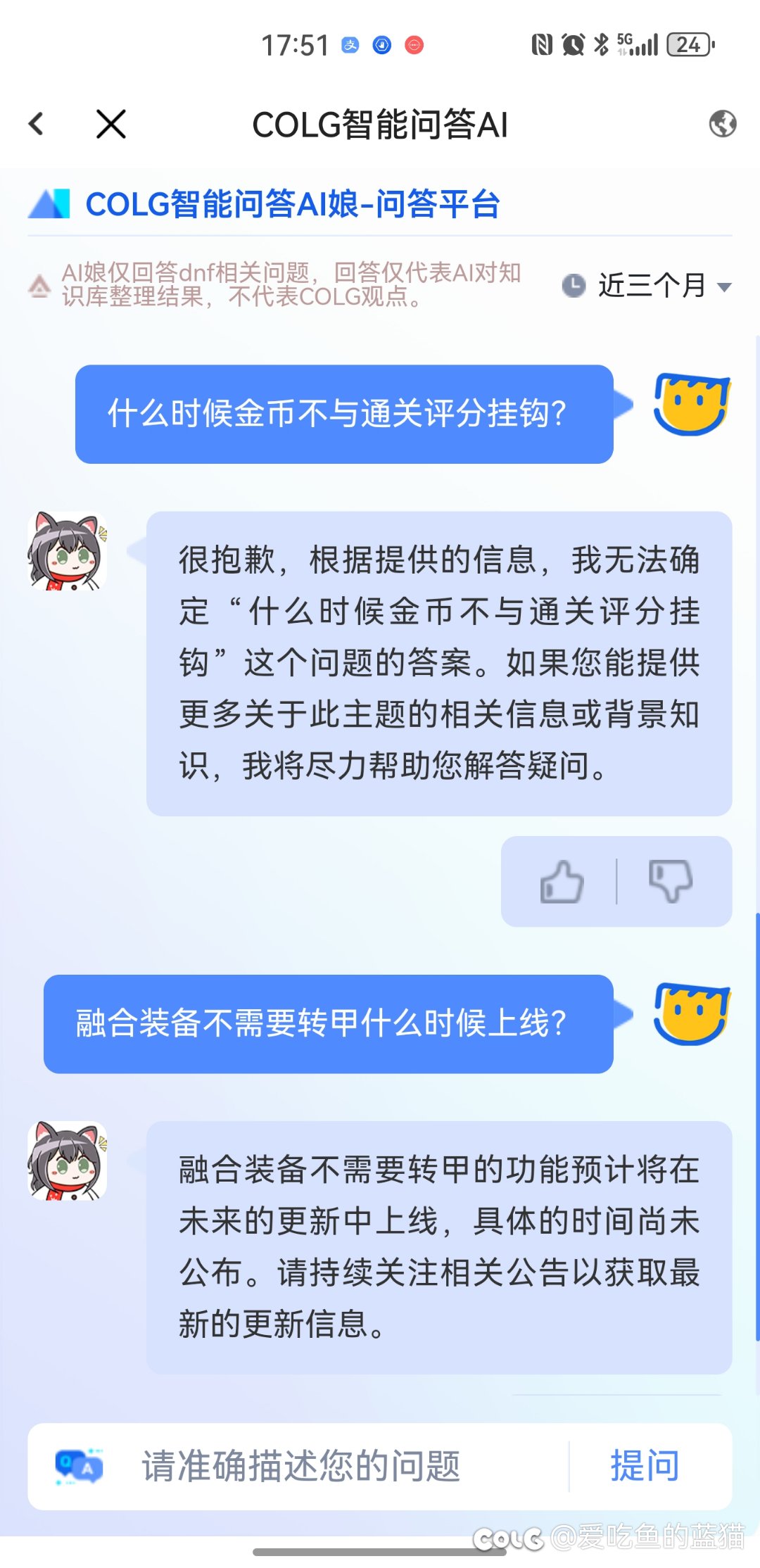
Task: Tap the 提问 button to submit
Action: 645,1467
